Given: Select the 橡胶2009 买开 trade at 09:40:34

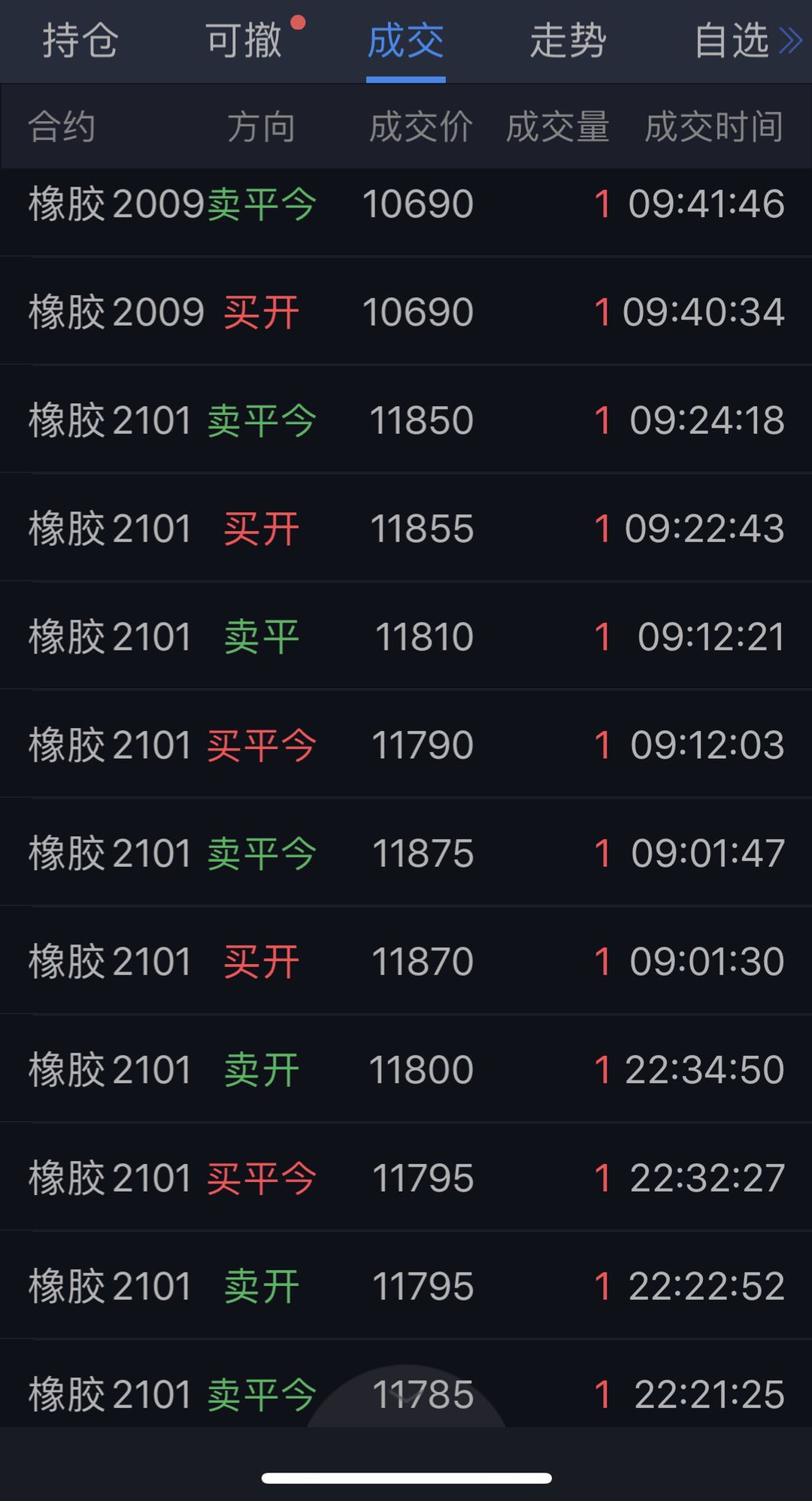Looking at the screenshot, I should pos(406,312).
